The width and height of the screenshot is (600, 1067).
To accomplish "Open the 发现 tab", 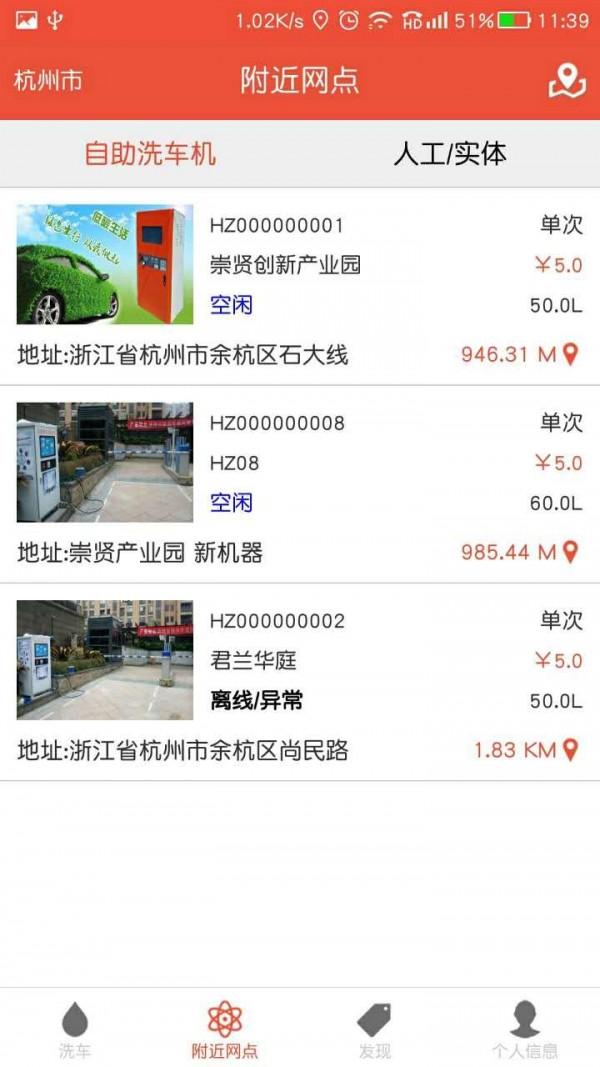I will [375, 1030].
